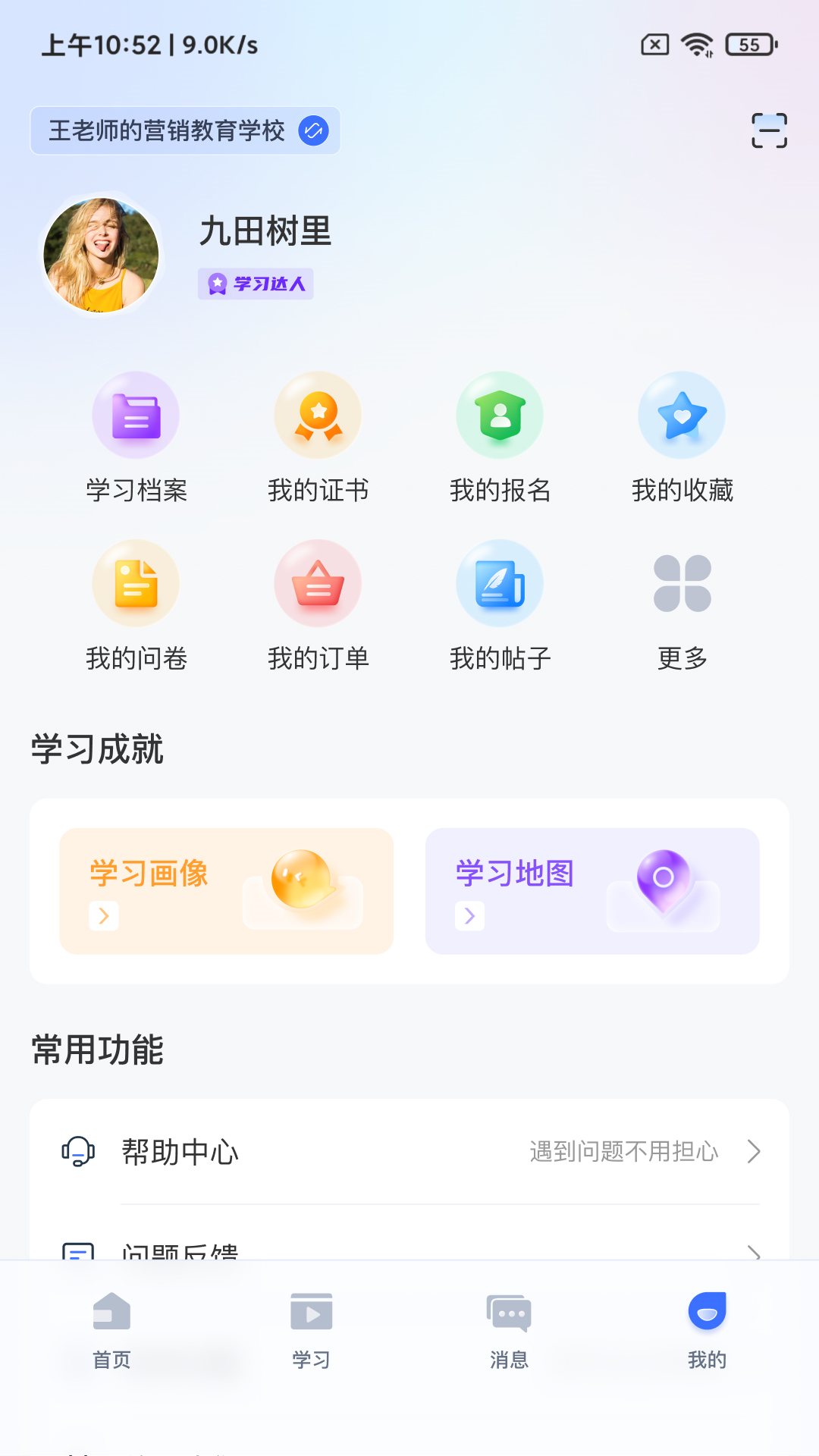819x1456 pixels.
Task: Click the 帮助中心 headset icon
Action: [x=78, y=1152]
